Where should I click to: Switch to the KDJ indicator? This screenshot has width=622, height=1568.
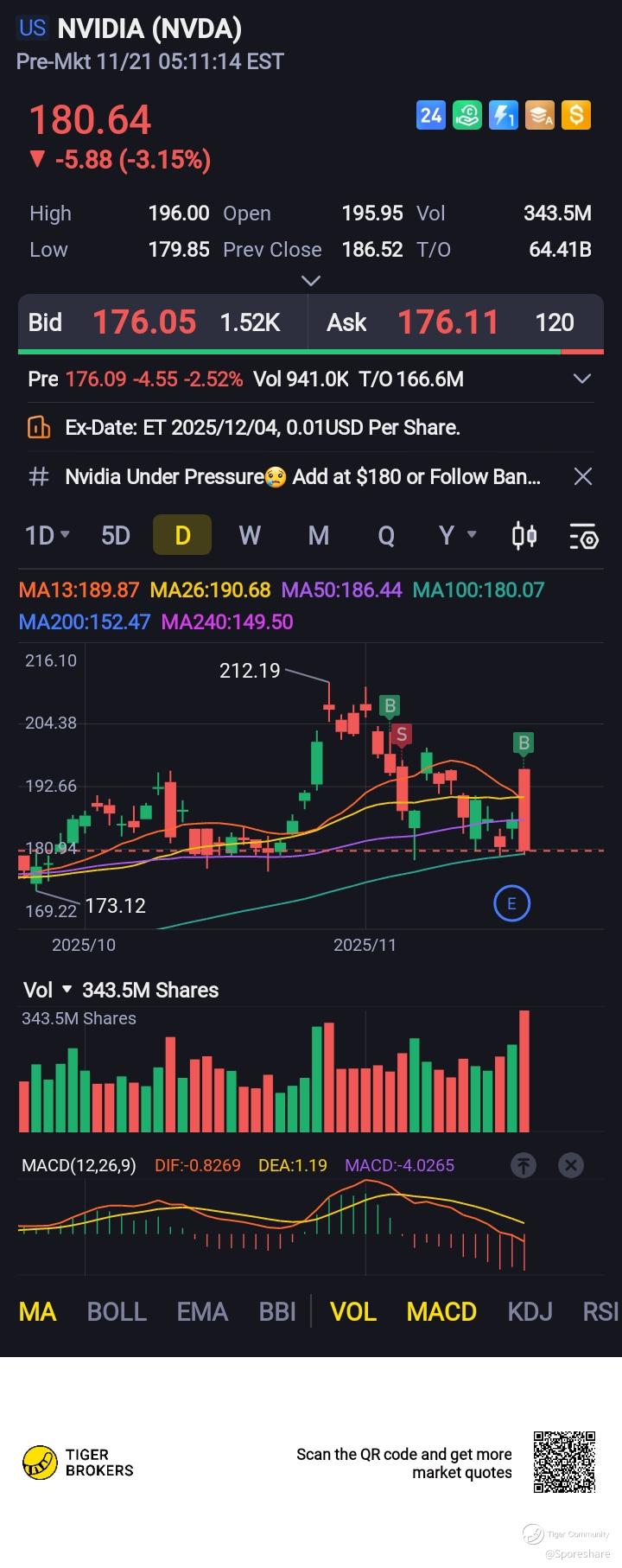coord(530,1311)
